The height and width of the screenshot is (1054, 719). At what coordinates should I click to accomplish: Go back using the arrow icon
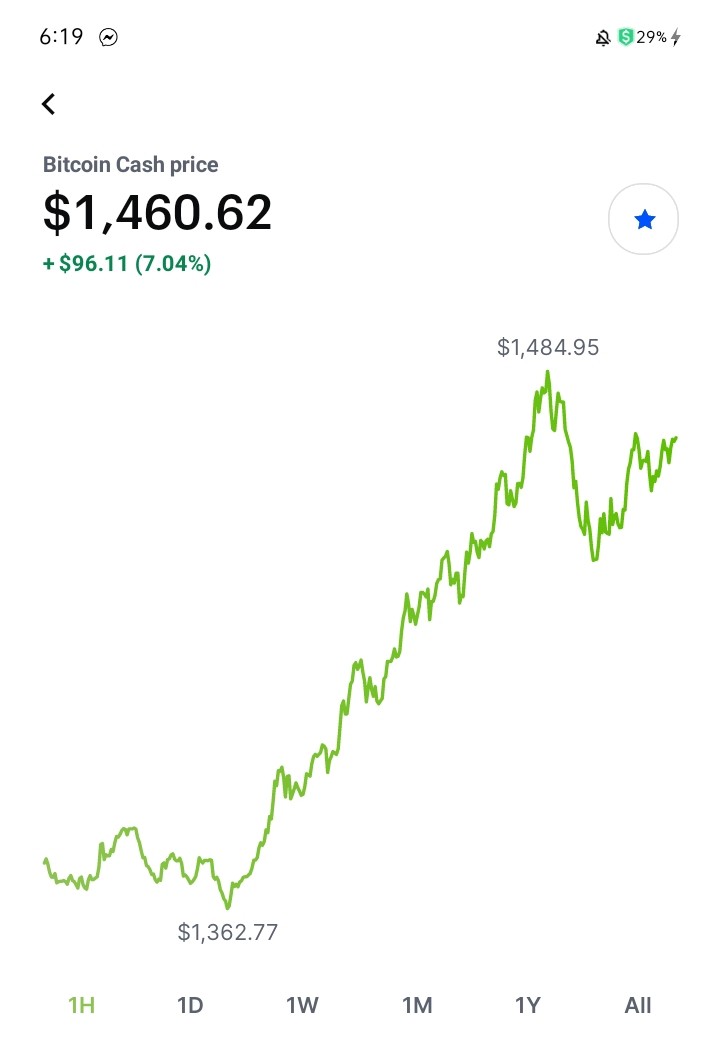(48, 104)
